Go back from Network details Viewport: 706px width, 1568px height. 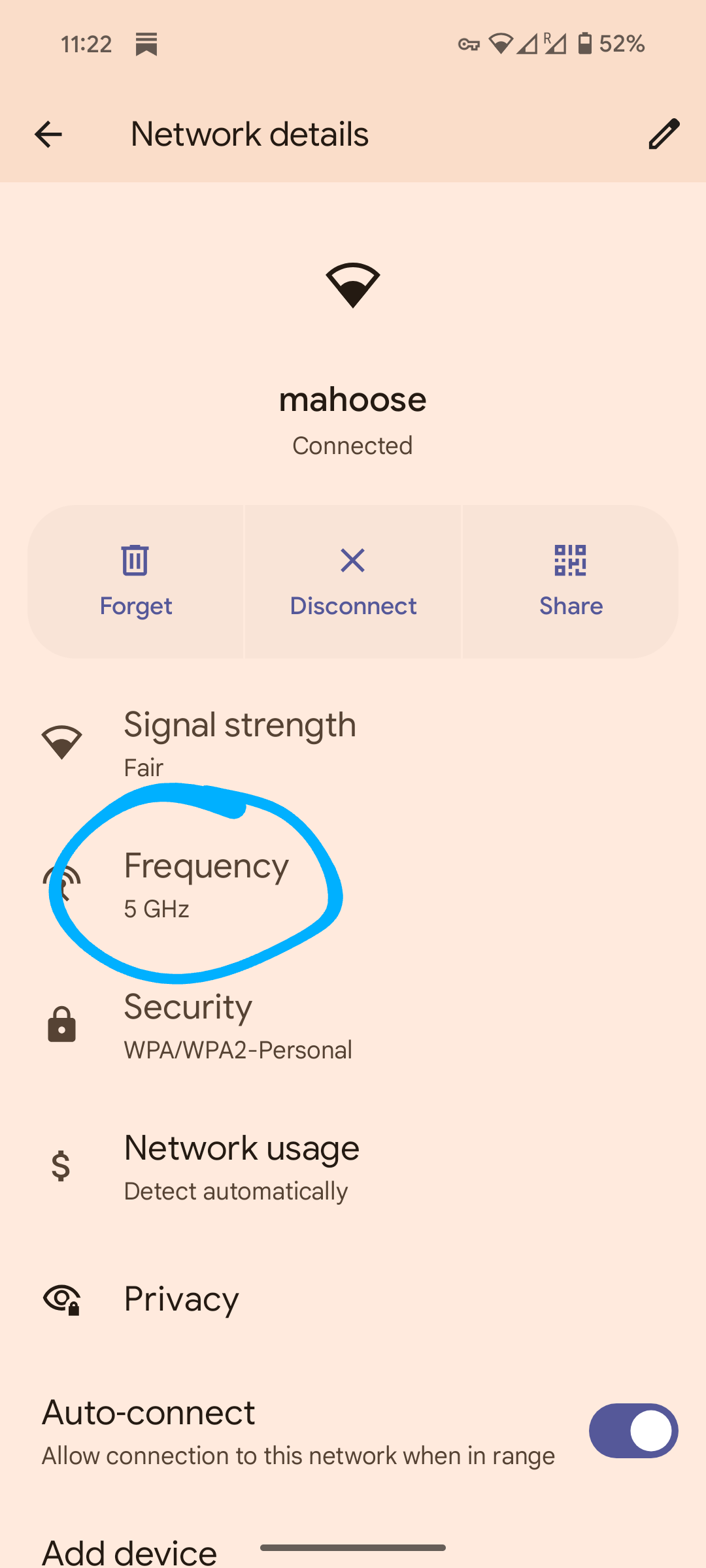[x=48, y=135]
